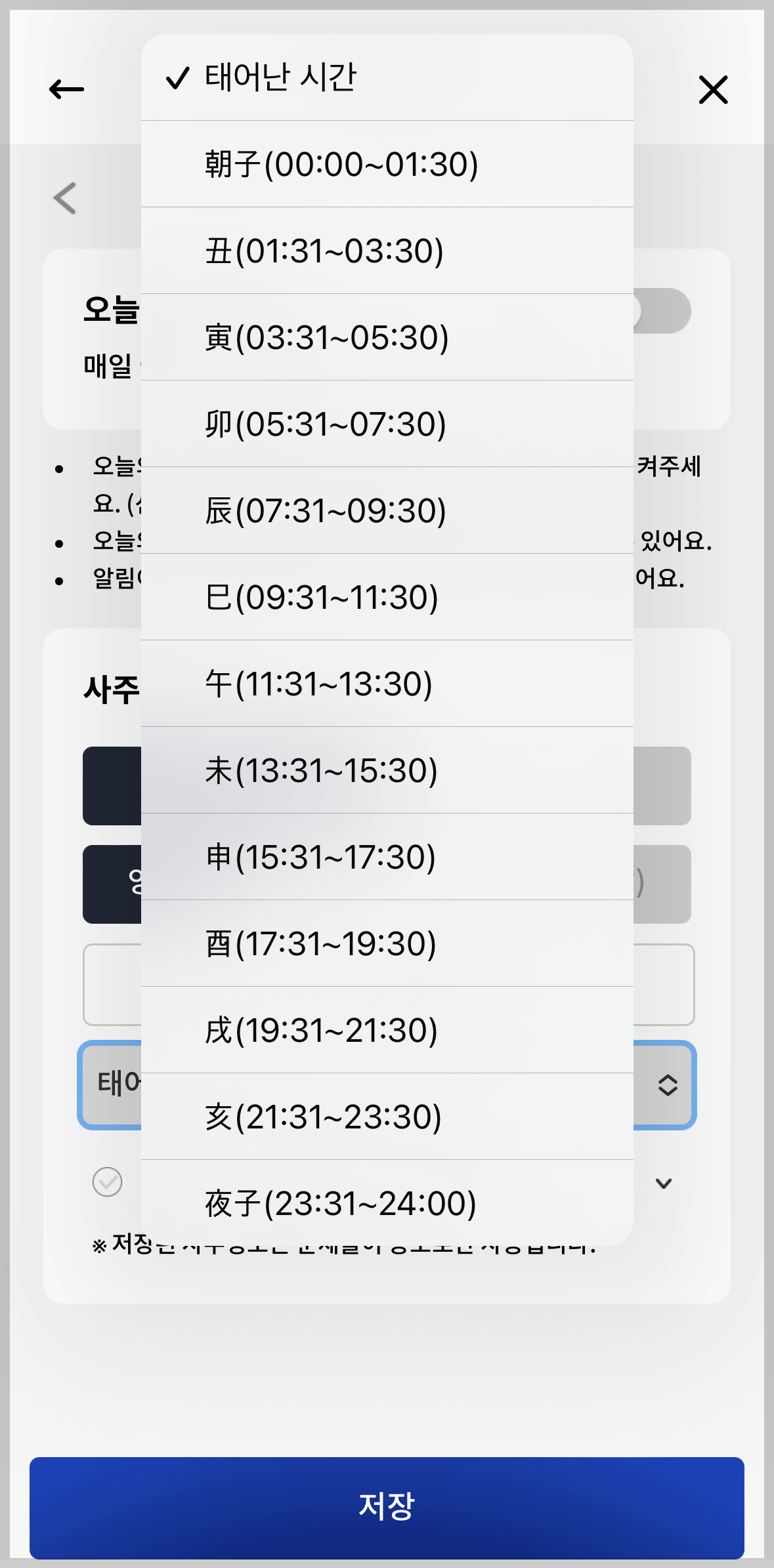Select 丑(01:31~03:30) time slot
The image size is (774, 1568).
[x=387, y=251]
